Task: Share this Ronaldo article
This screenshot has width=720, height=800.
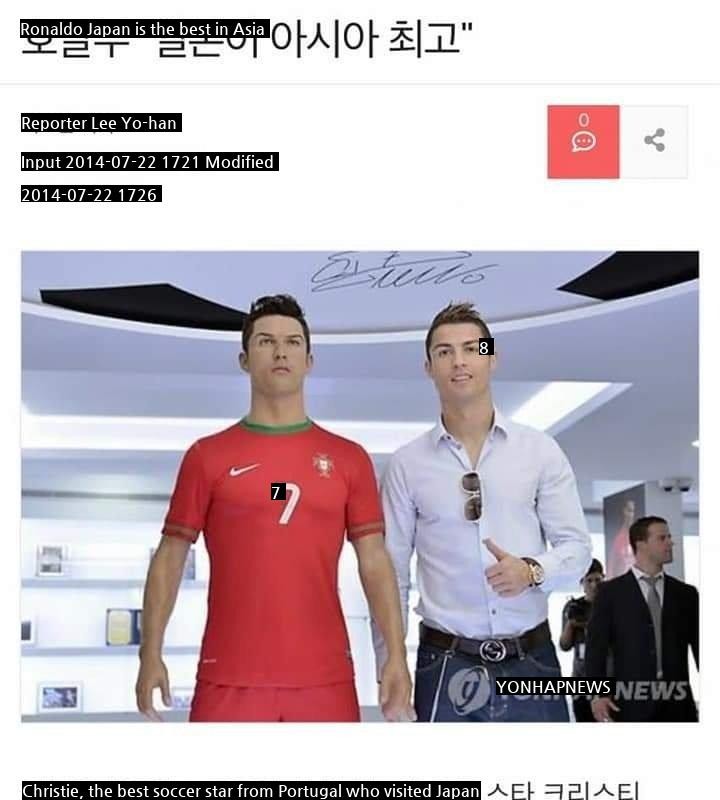Action: coord(654,141)
